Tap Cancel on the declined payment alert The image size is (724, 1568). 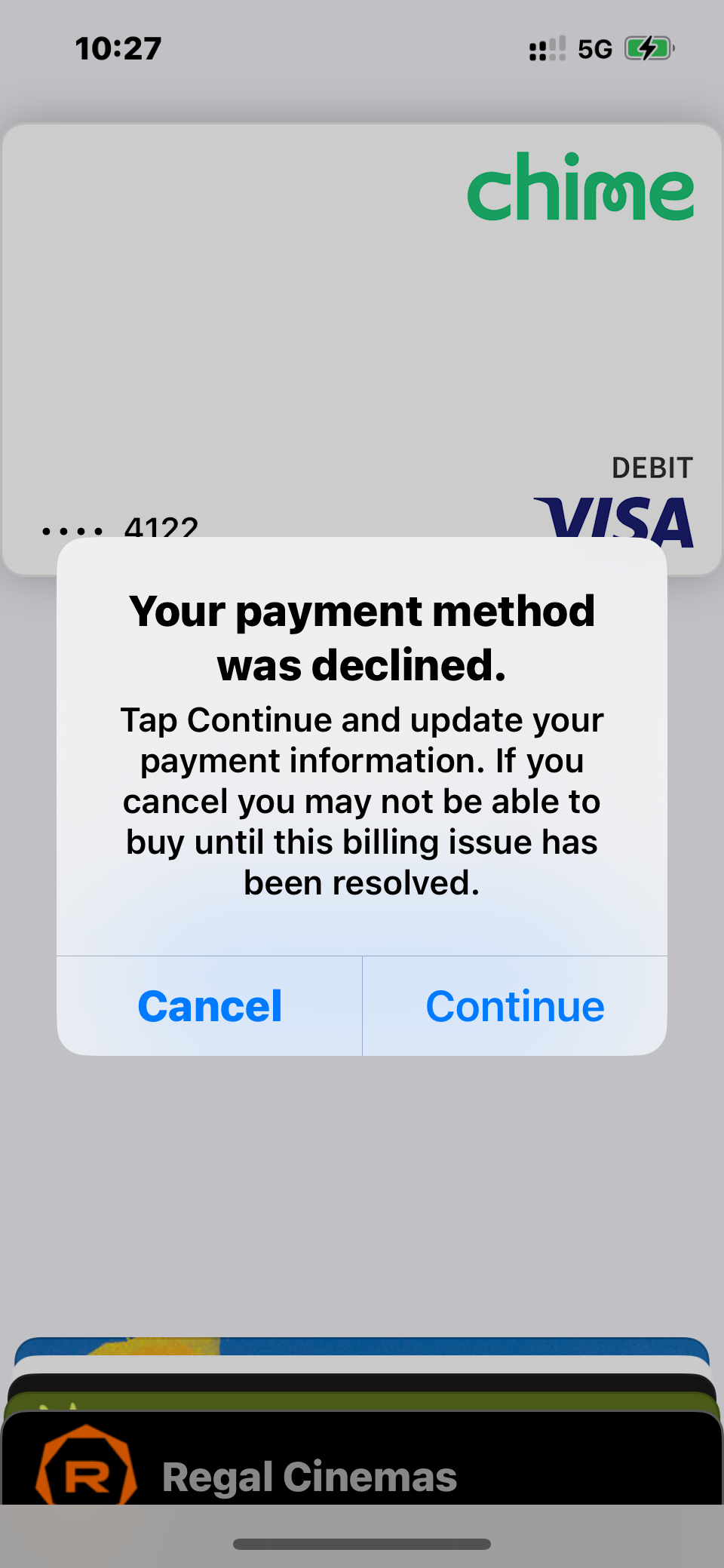click(x=210, y=1006)
